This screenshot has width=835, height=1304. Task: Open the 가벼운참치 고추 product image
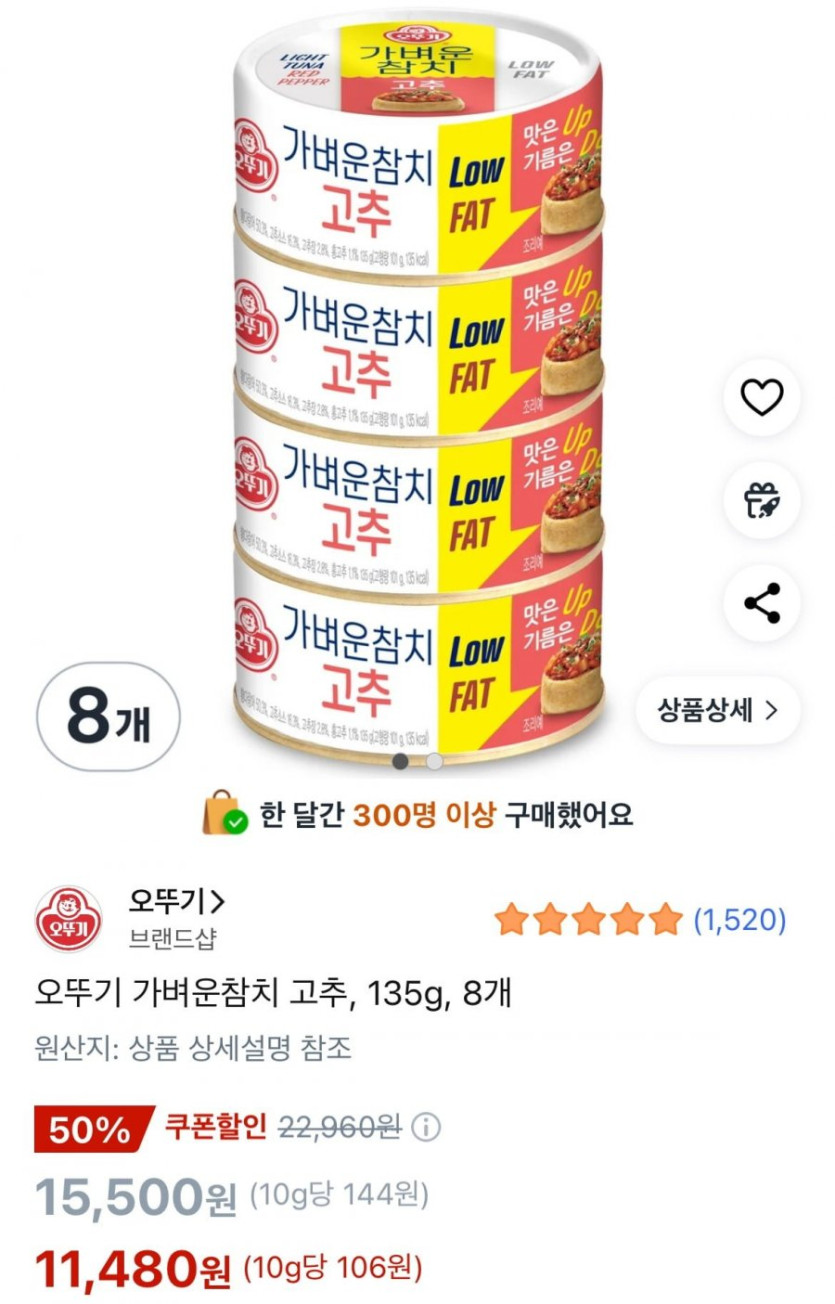pyautogui.click(x=418, y=390)
